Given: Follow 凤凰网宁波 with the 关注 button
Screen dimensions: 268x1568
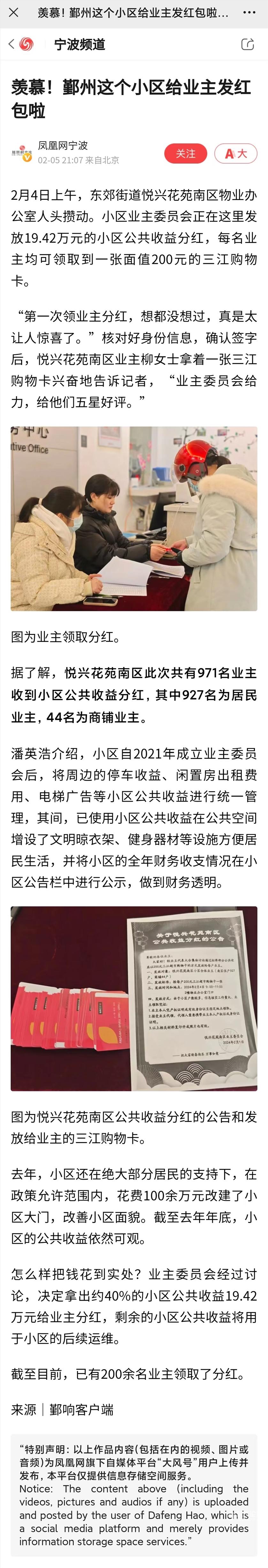Looking at the screenshot, I should coord(185,153).
